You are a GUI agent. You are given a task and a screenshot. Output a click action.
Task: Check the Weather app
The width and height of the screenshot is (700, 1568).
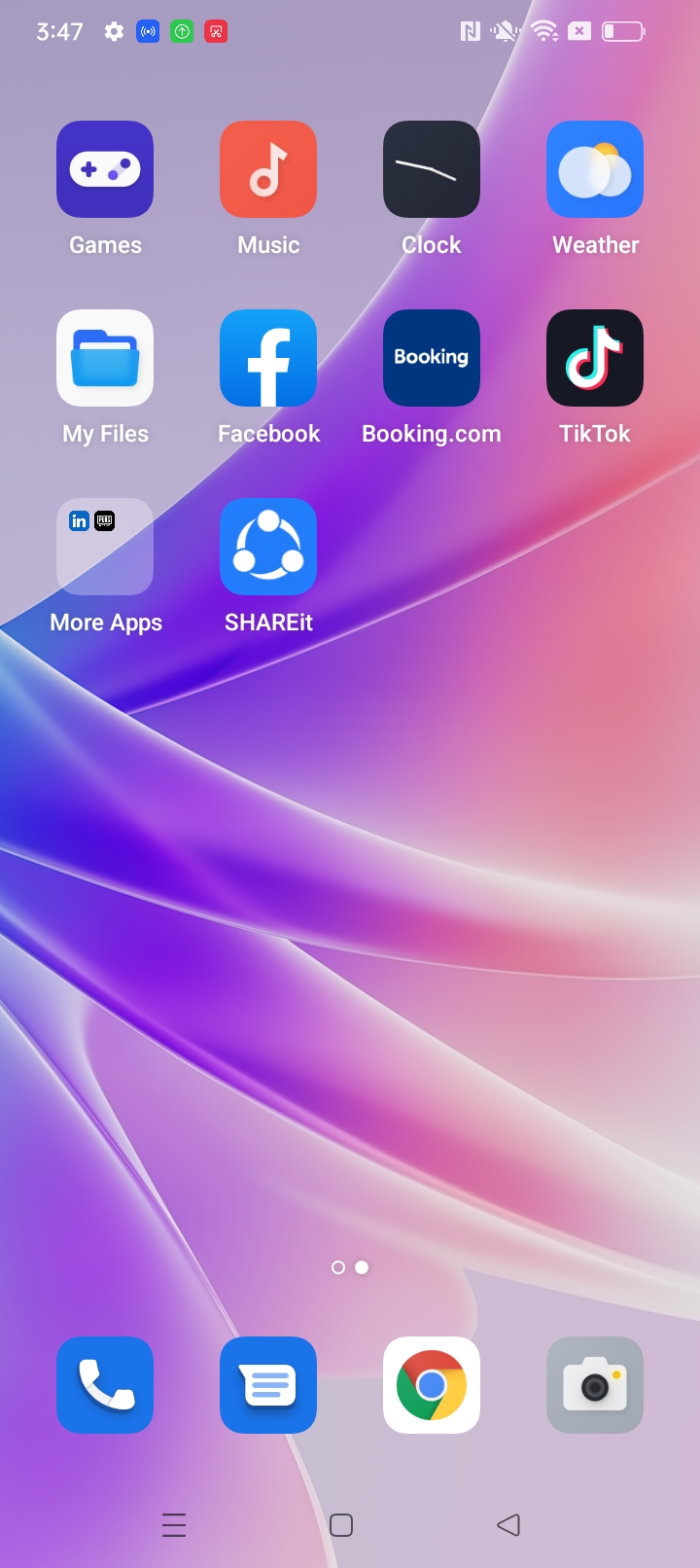click(595, 169)
